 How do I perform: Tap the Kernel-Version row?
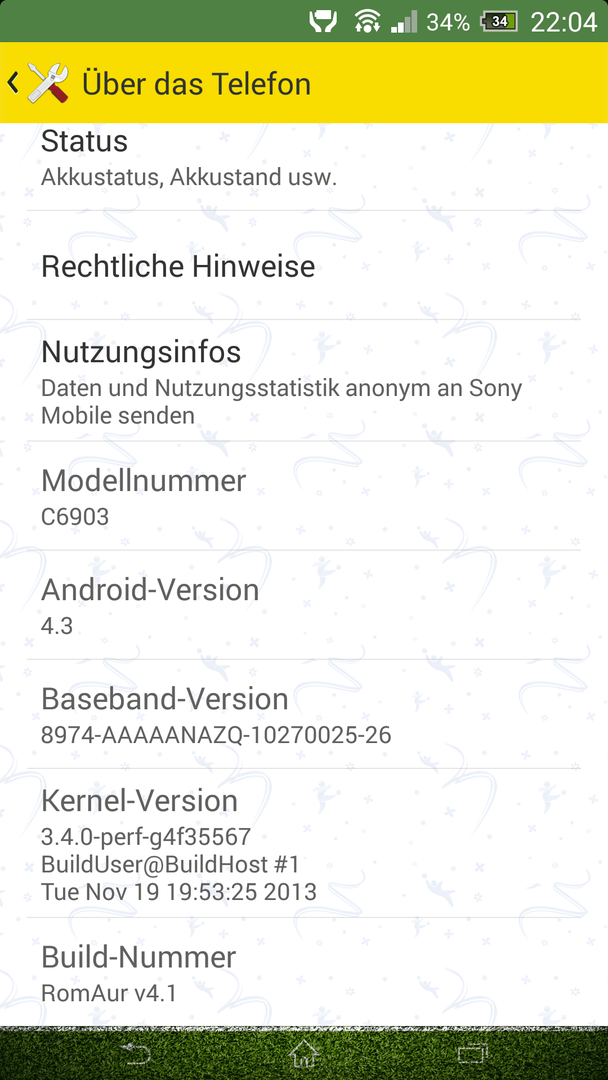304,843
